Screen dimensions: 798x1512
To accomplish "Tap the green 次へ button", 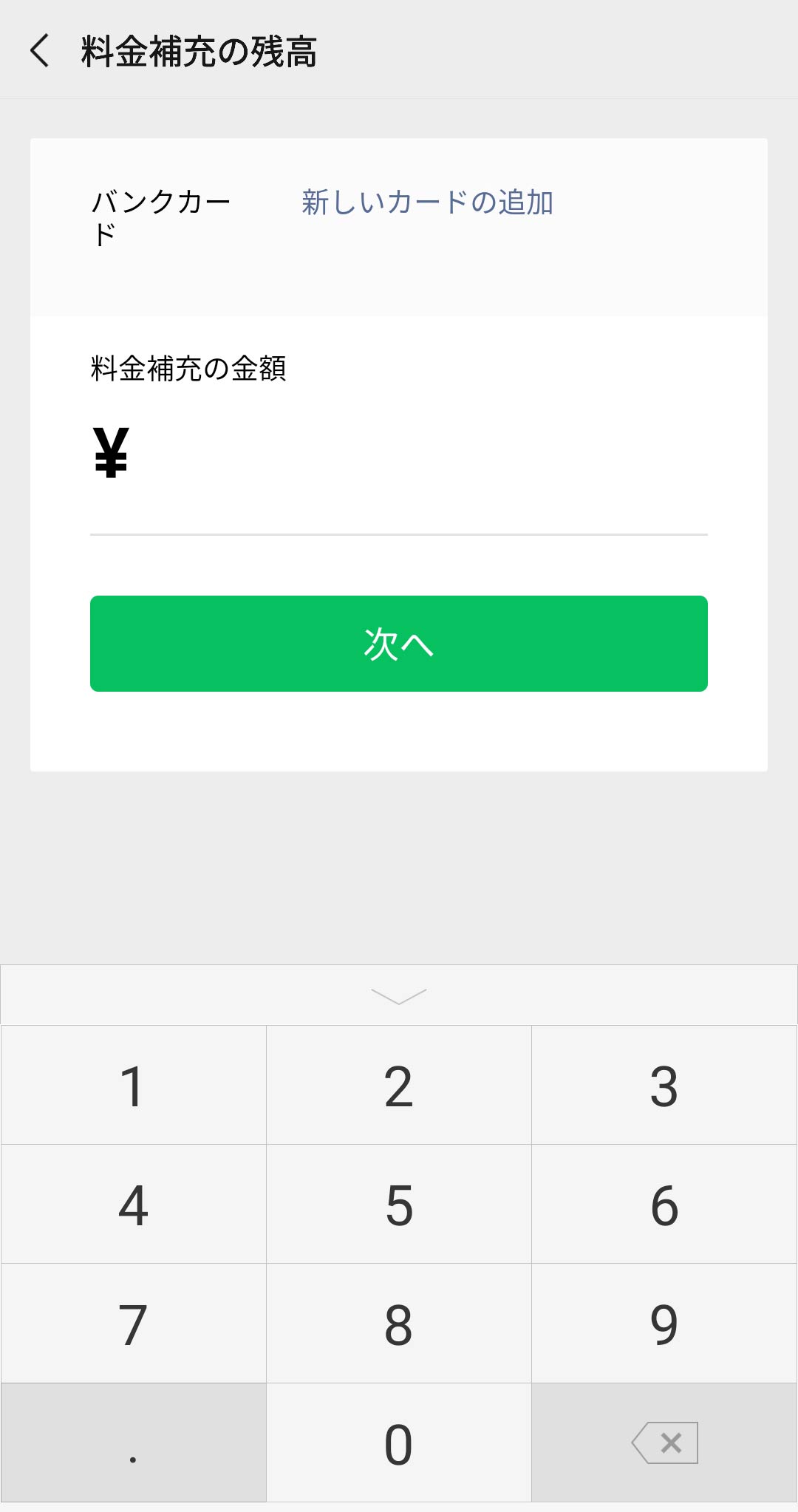I will pos(399,644).
